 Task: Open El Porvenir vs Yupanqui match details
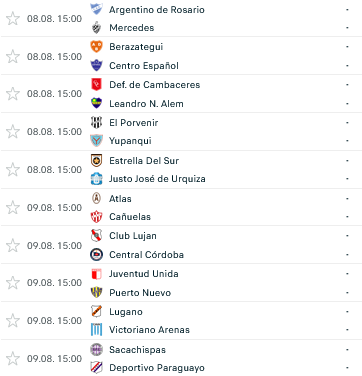click(181, 132)
